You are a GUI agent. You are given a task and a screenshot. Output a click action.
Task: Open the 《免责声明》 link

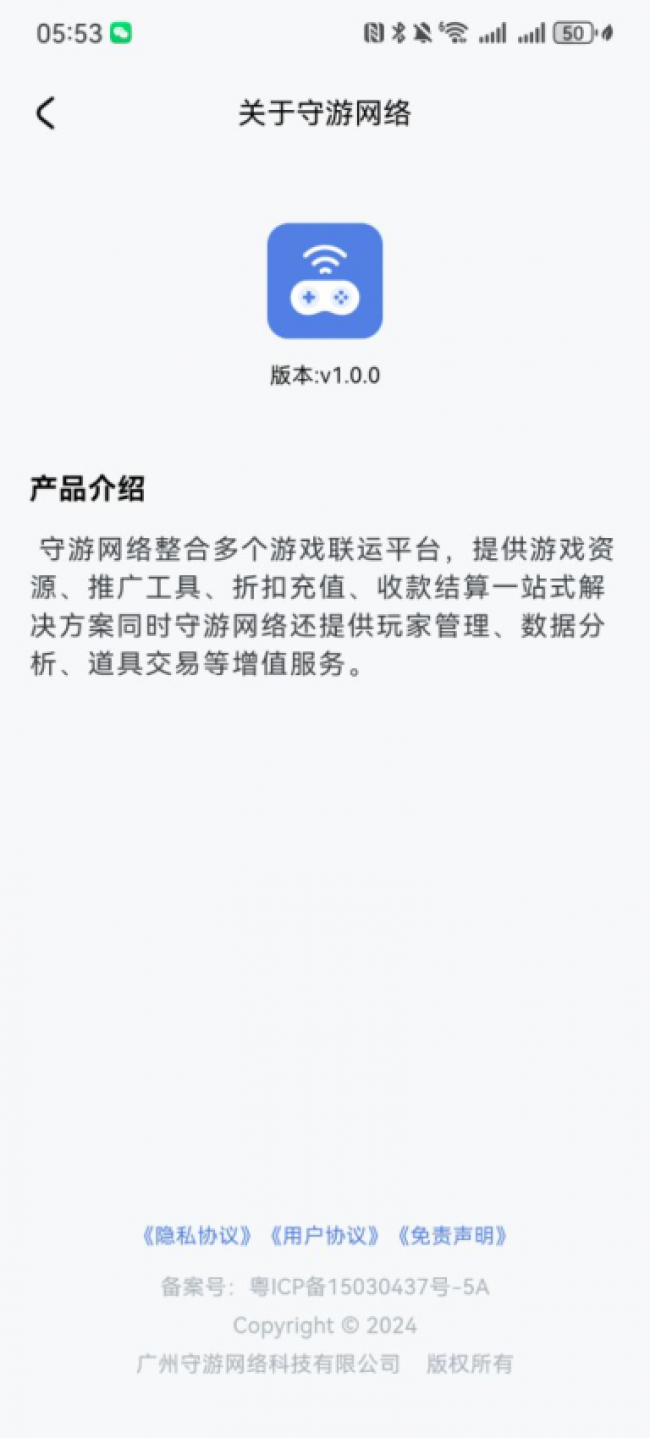coord(452,1236)
